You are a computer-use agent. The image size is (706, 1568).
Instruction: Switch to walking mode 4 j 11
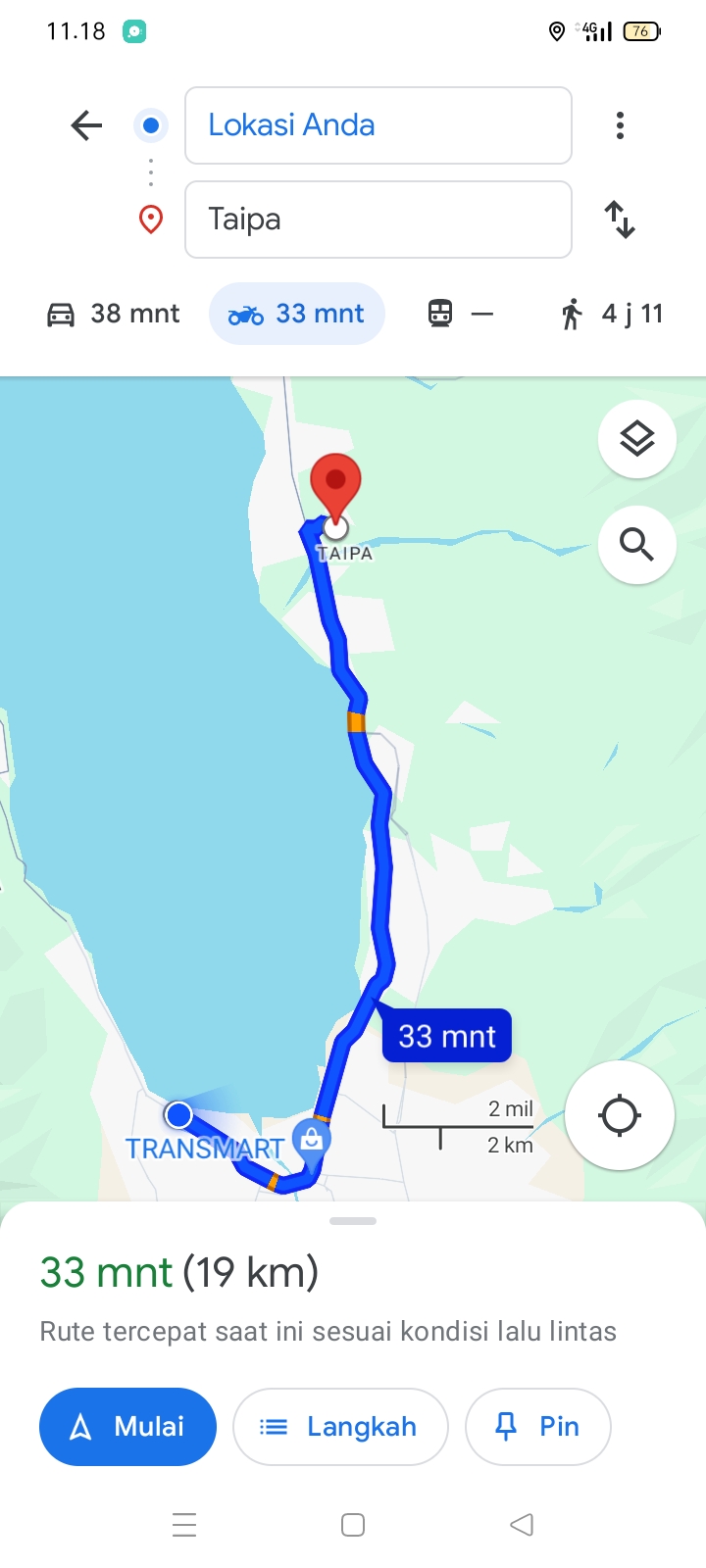click(x=613, y=314)
